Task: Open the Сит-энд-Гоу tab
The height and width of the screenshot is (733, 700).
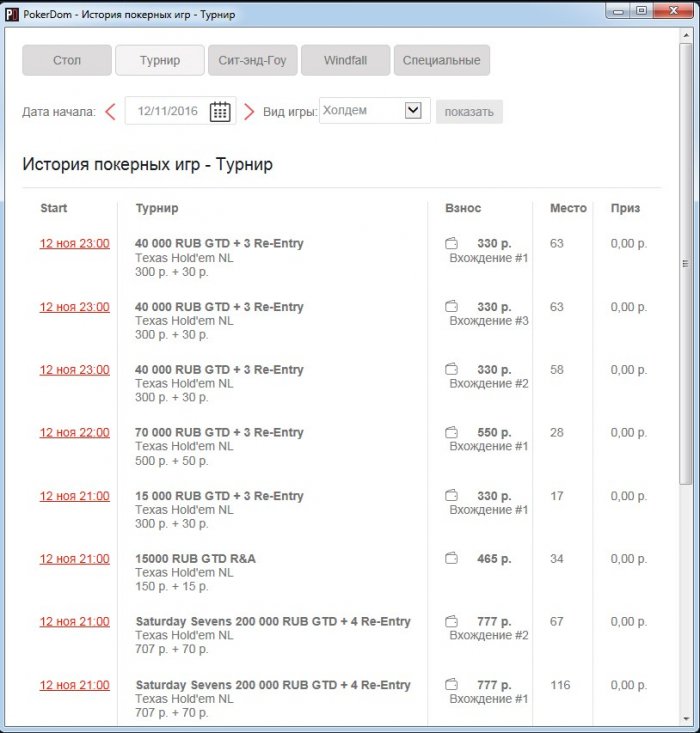Action: click(x=252, y=60)
